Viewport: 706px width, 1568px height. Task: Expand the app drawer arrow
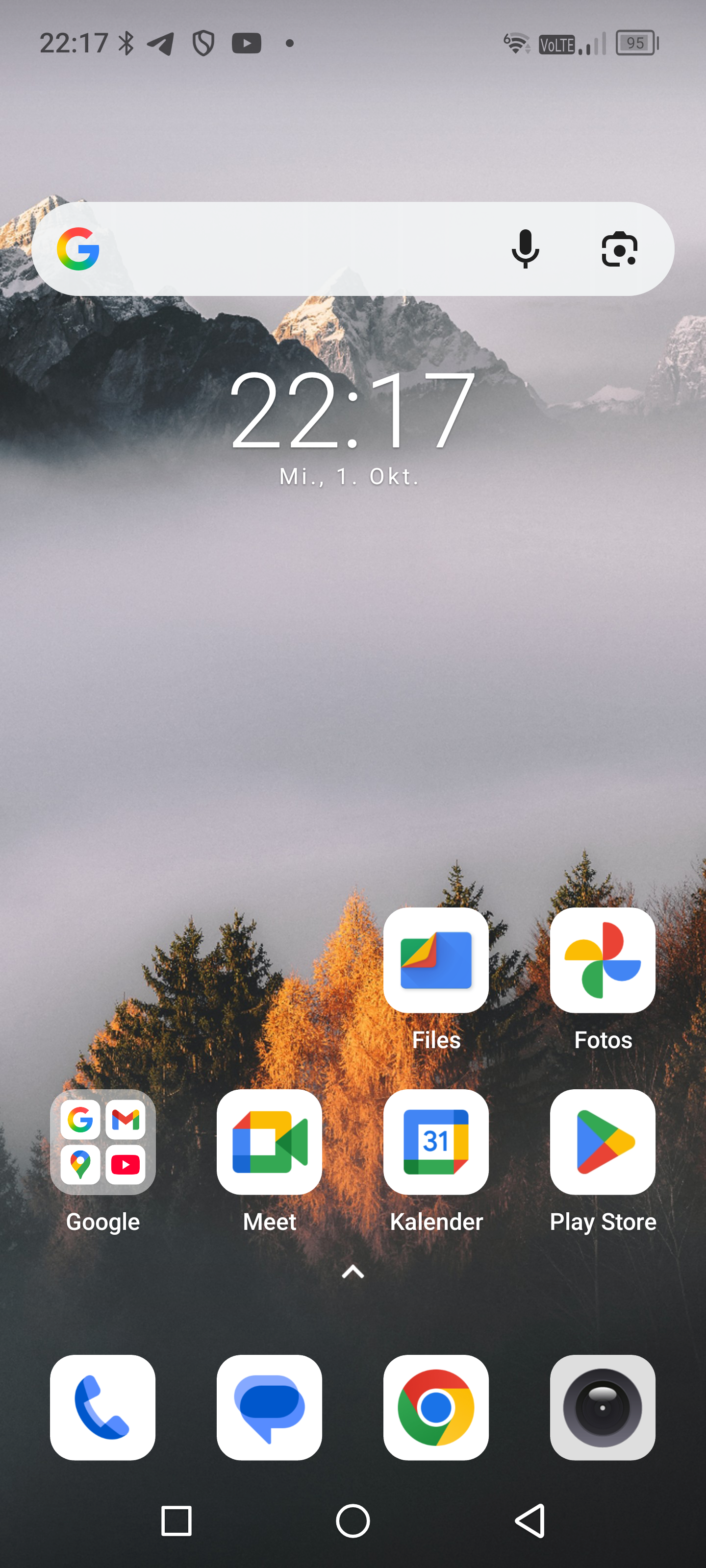pos(353,1272)
